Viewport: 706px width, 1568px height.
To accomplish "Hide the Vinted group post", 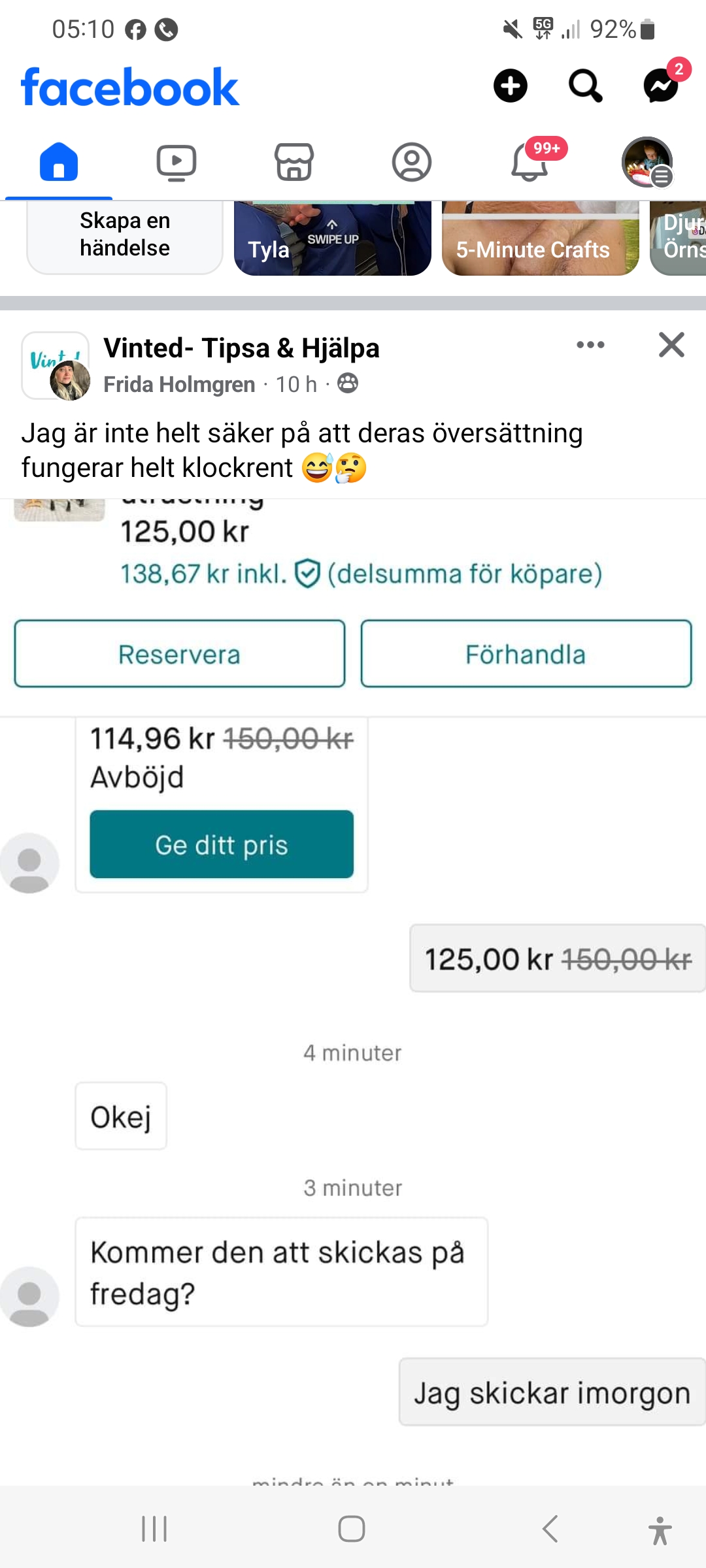I will click(x=671, y=345).
